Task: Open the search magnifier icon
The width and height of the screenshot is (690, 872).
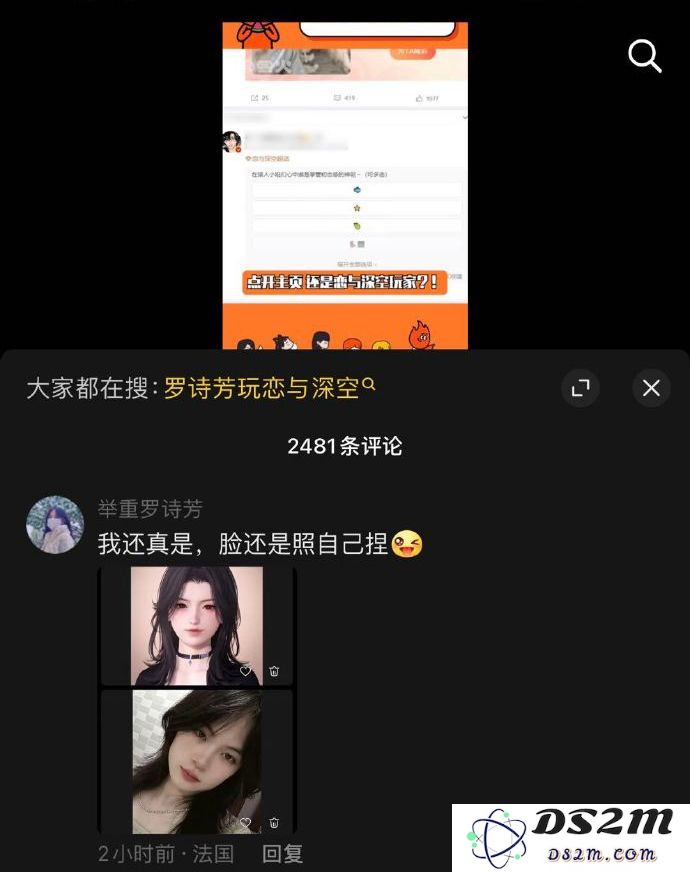Action: pos(645,57)
